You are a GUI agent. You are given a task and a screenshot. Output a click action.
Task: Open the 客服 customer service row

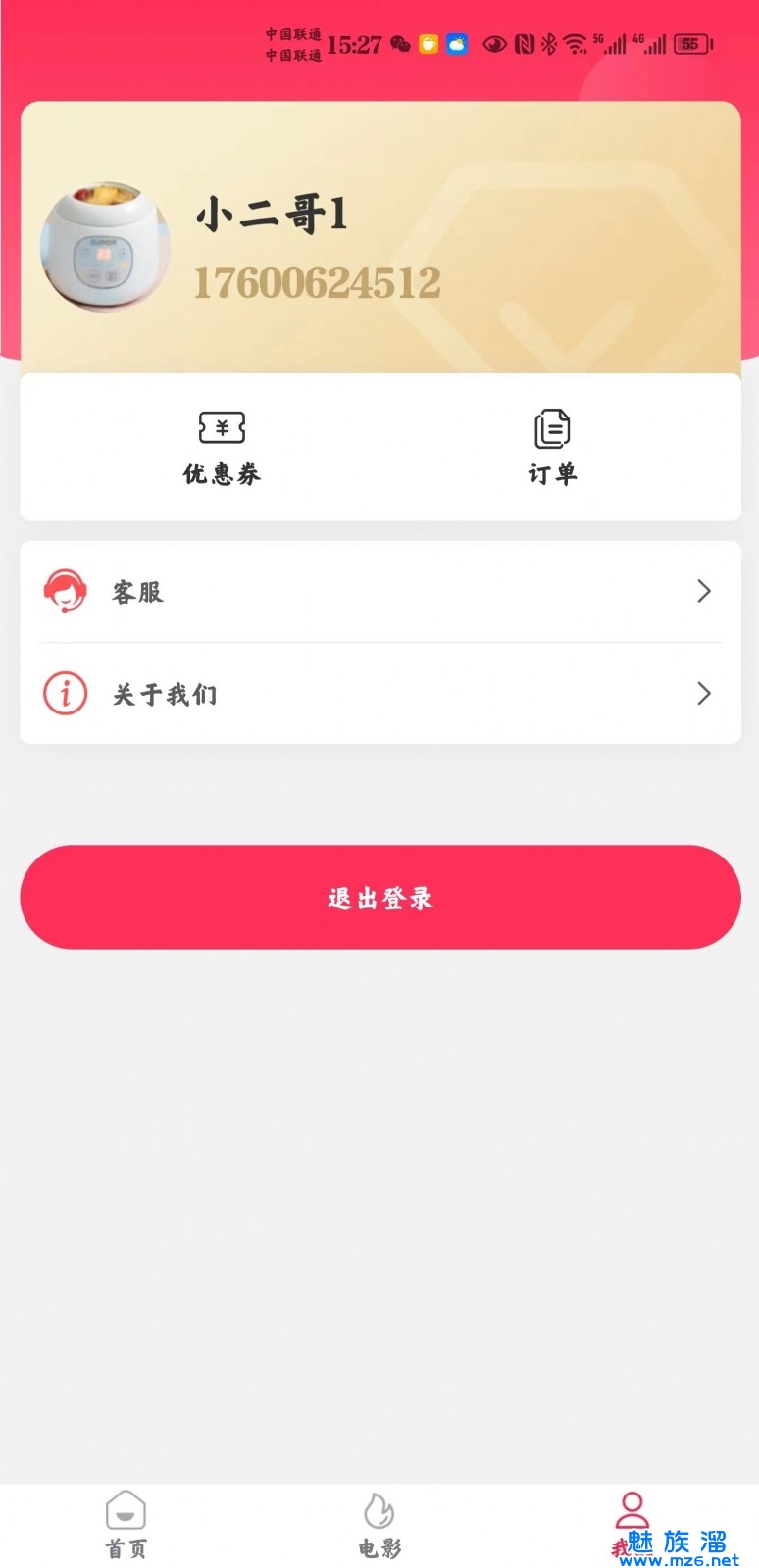(x=379, y=592)
